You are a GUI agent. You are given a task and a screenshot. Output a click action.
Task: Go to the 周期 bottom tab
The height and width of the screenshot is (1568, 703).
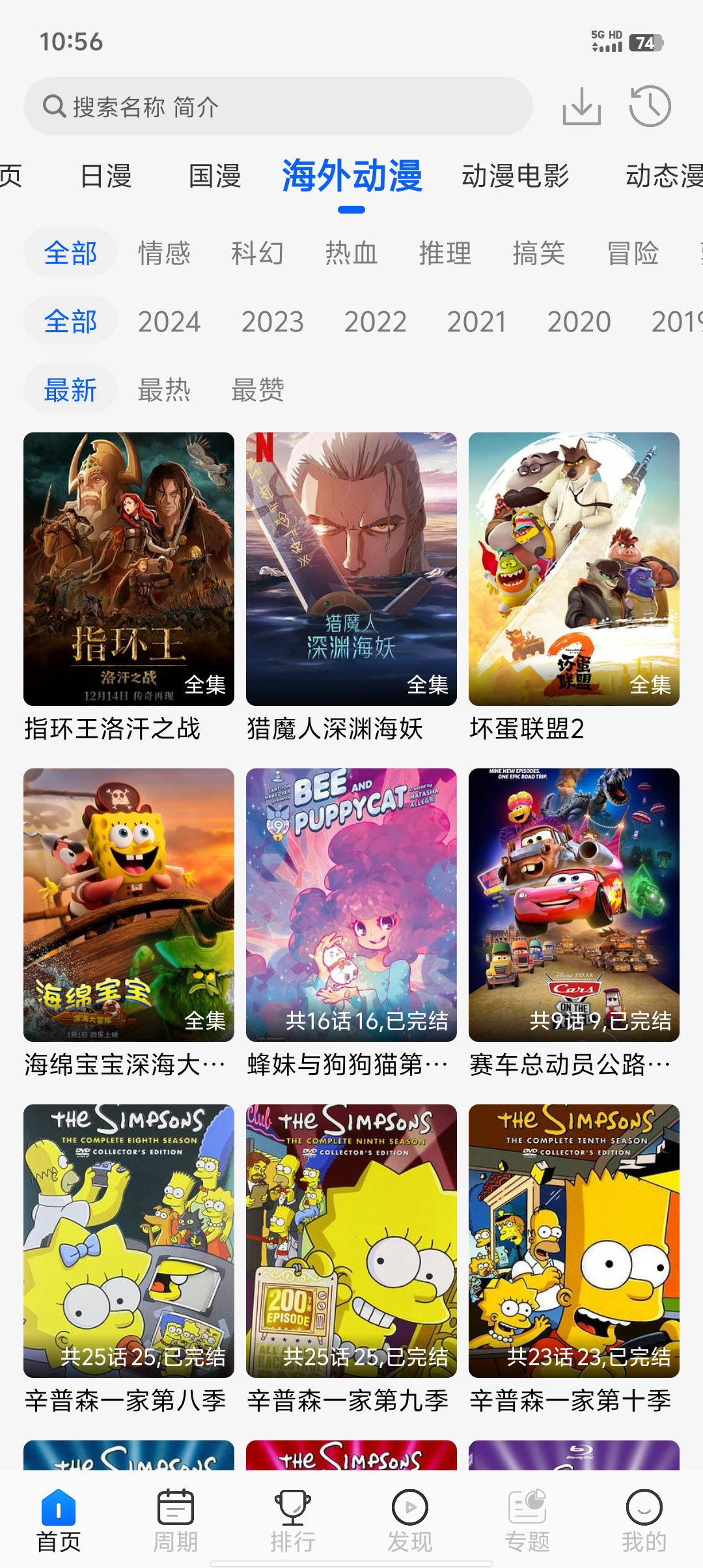click(x=176, y=1520)
